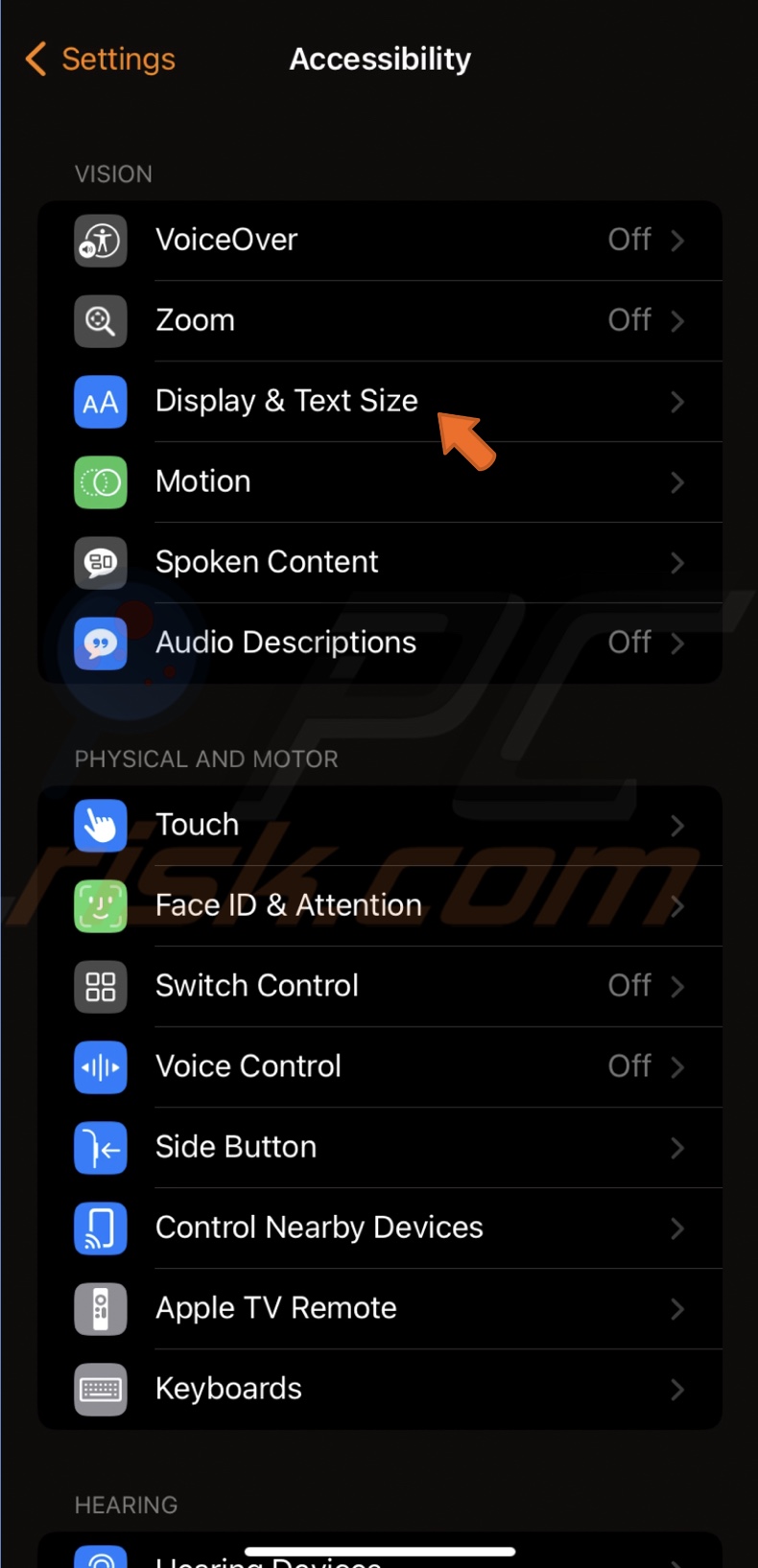Screen dimensions: 758x1568
Task: Tap the VoiceOver accessibility icon
Action: (100, 241)
